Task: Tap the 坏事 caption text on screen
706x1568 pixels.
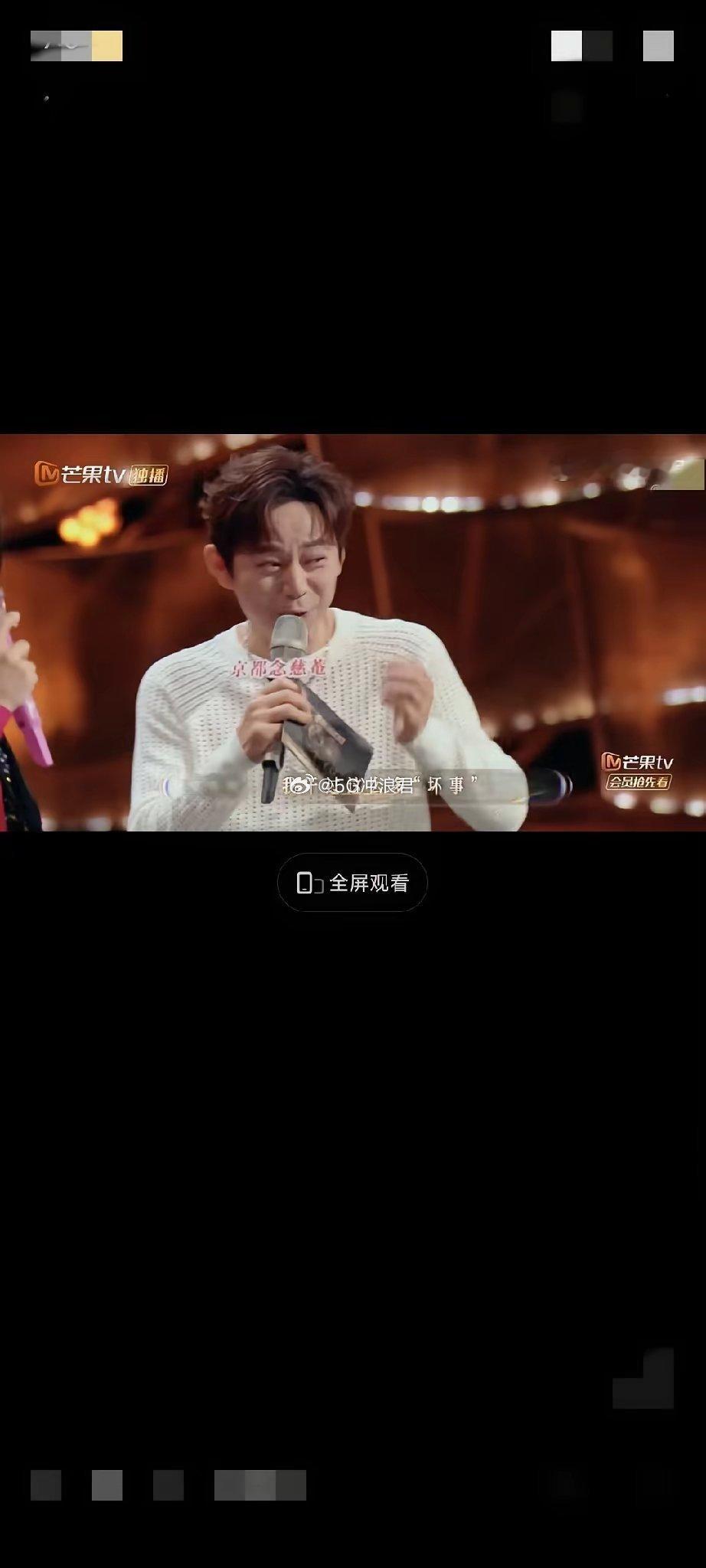Action: click(452, 782)
